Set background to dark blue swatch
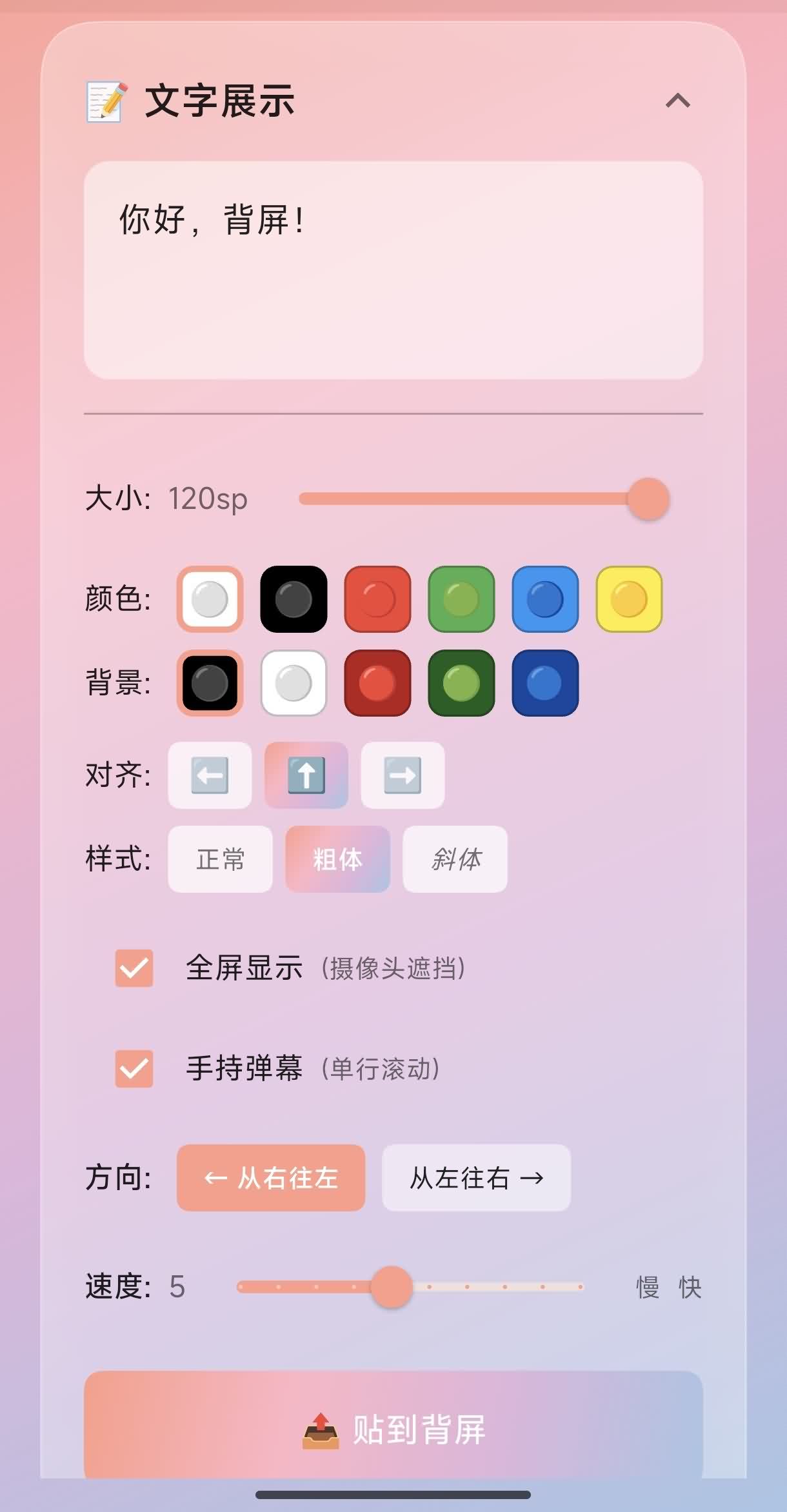Image resolution: width=787 pixels, height=1512 pixels. point(545,683)
